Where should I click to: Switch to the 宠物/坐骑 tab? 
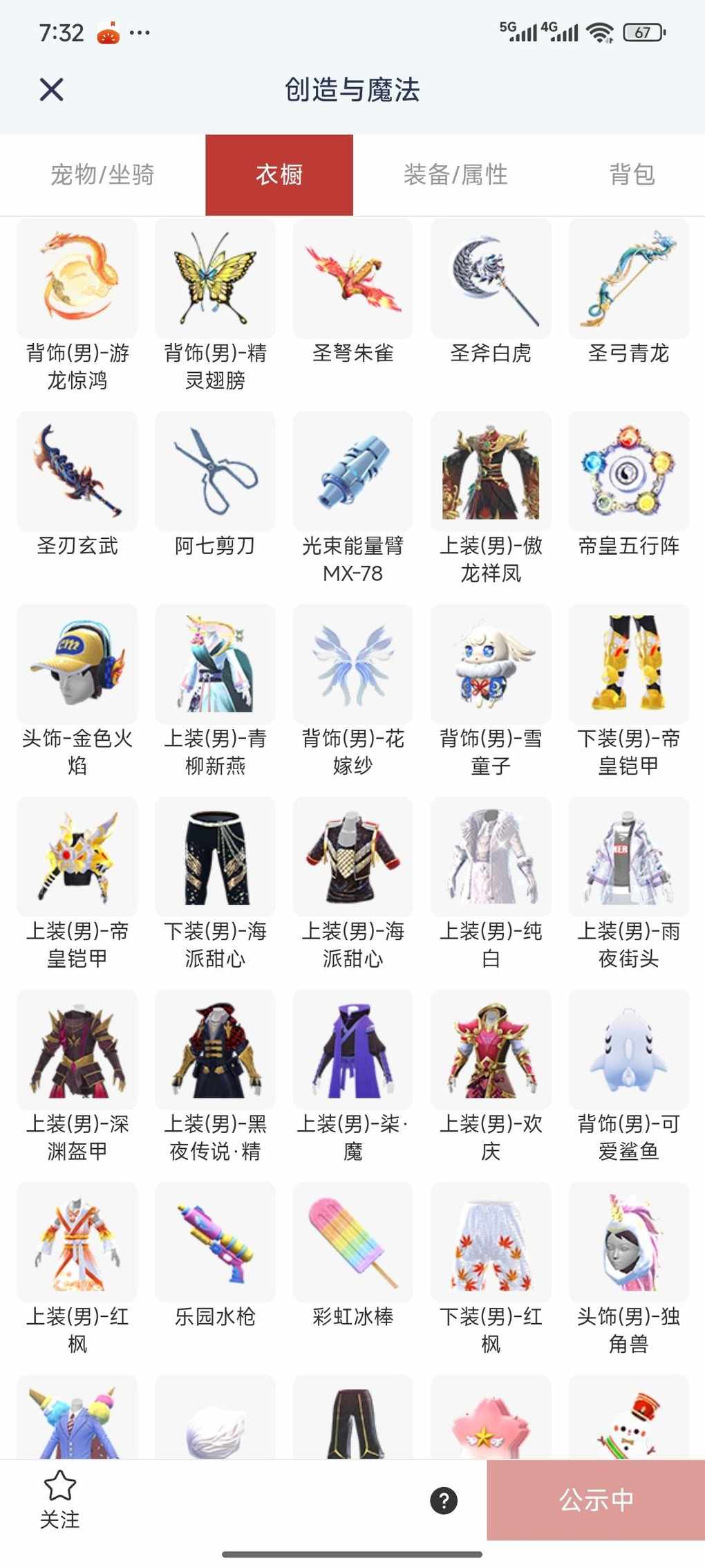[x=102, y=174]
